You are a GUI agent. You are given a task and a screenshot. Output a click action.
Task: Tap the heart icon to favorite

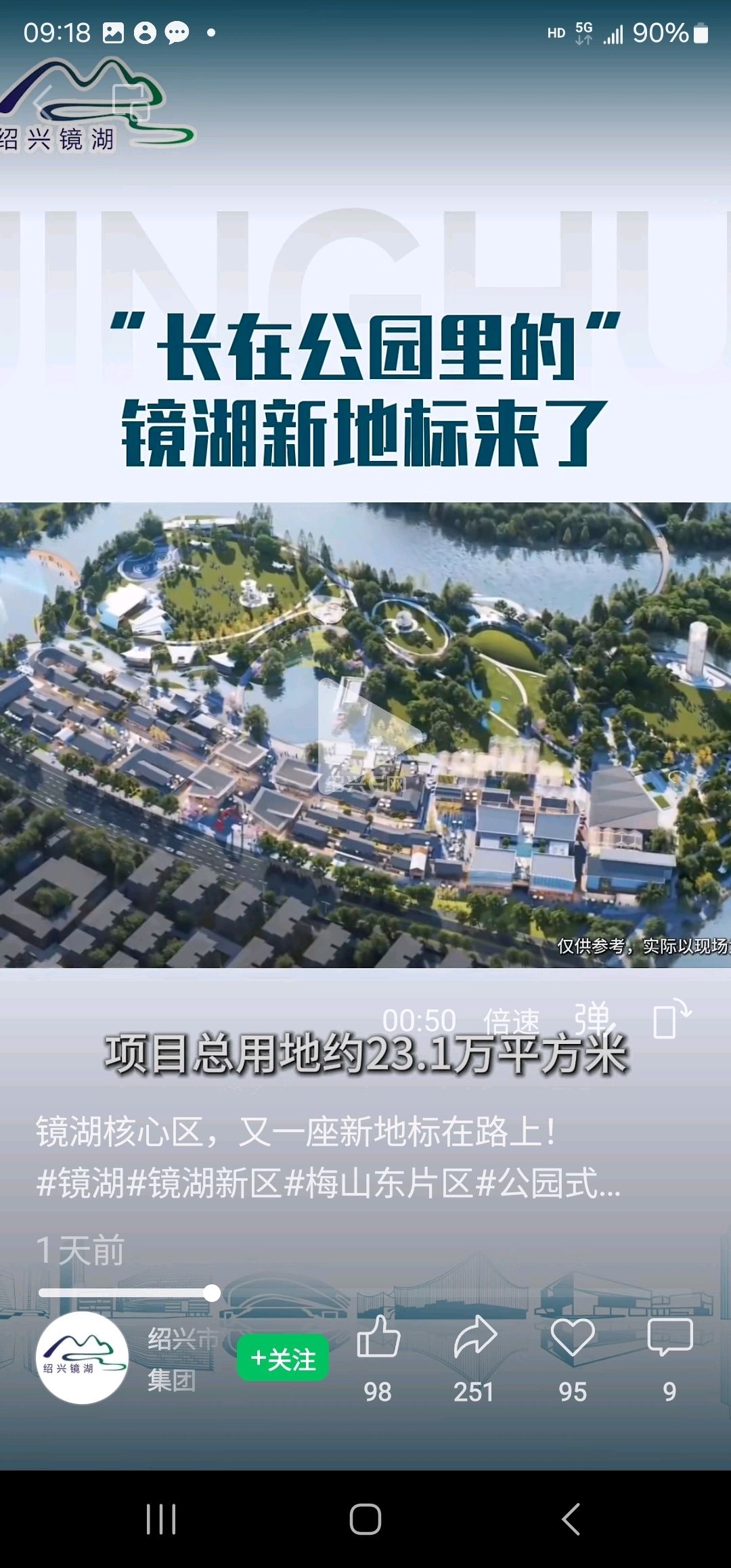573,1338
